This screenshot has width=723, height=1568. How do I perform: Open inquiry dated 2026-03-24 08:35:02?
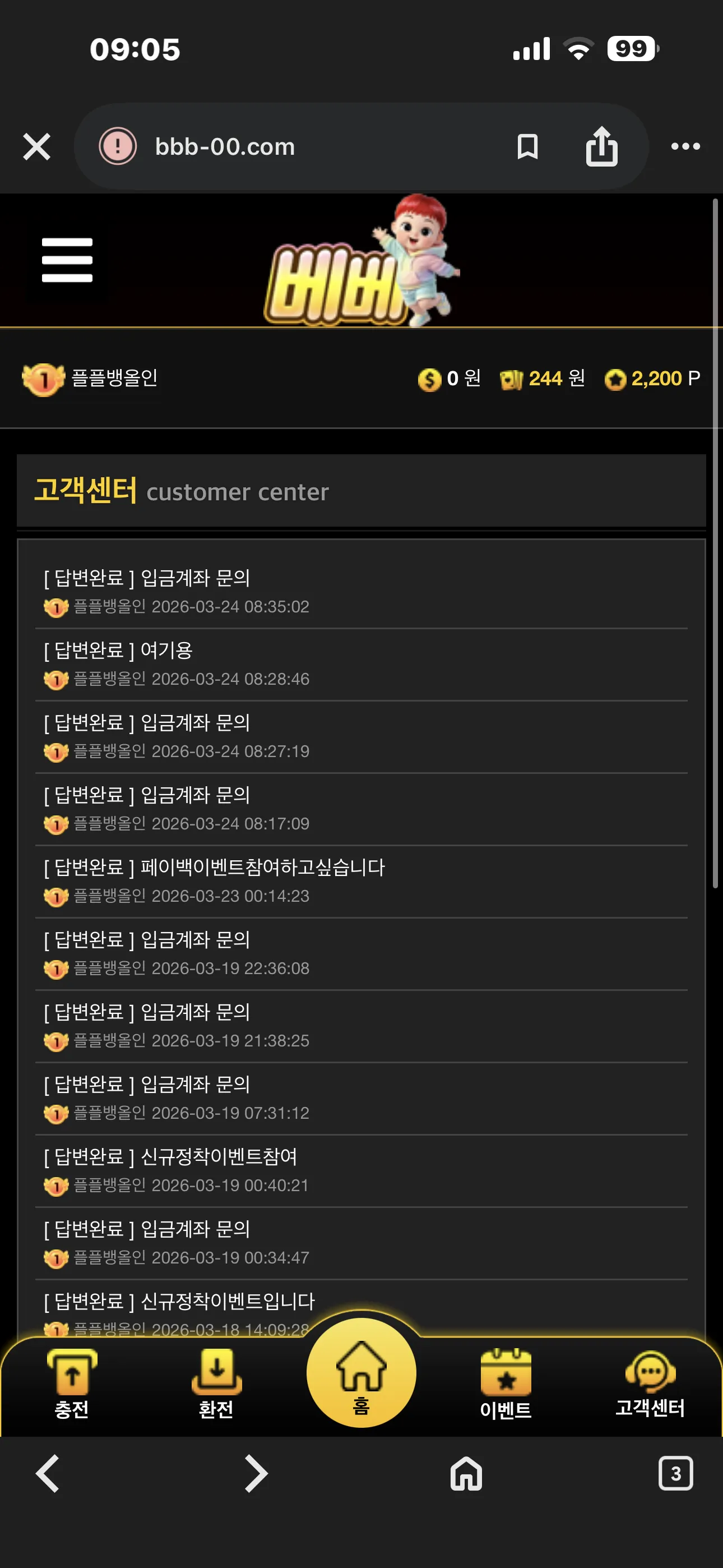pos(361,592)
